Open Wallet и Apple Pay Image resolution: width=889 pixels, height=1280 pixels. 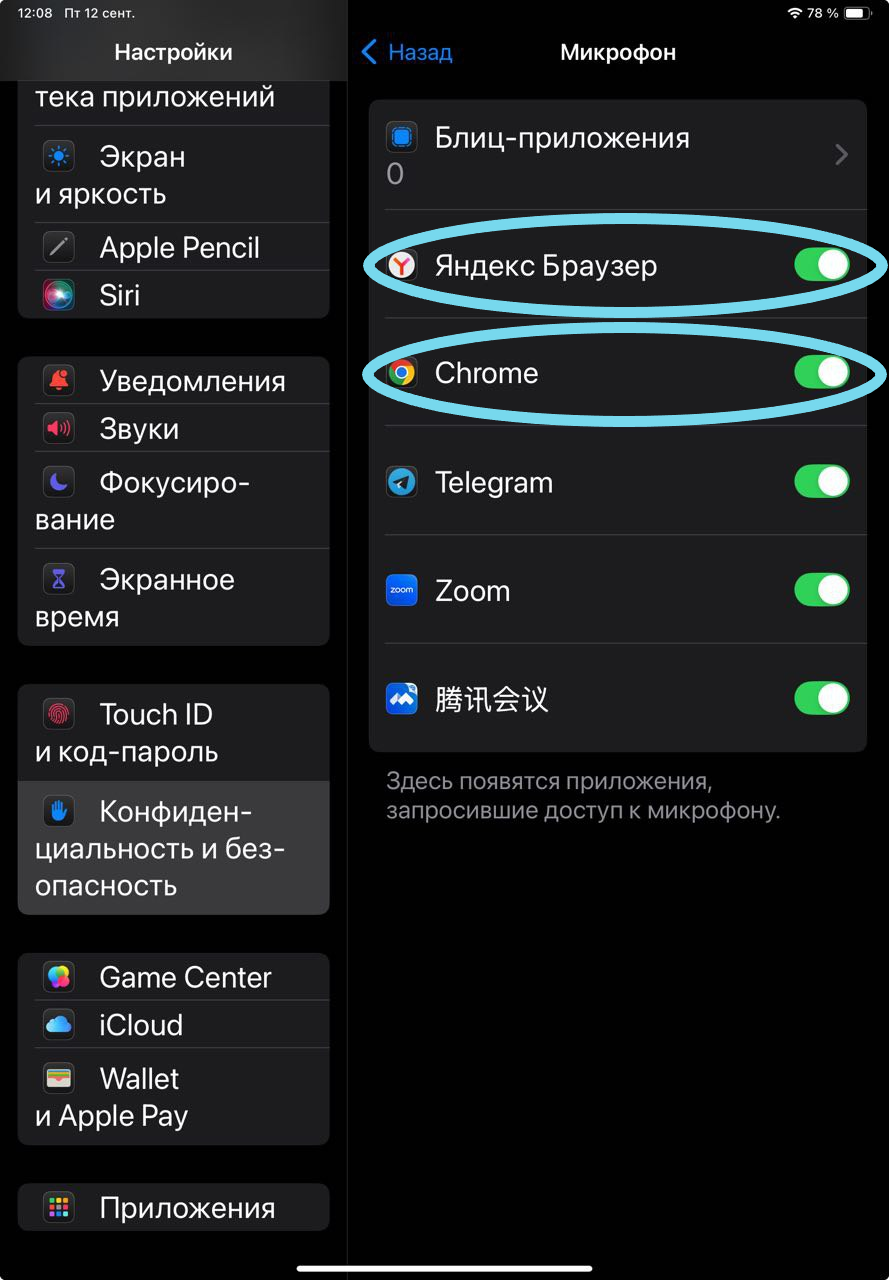(173, 1096)
